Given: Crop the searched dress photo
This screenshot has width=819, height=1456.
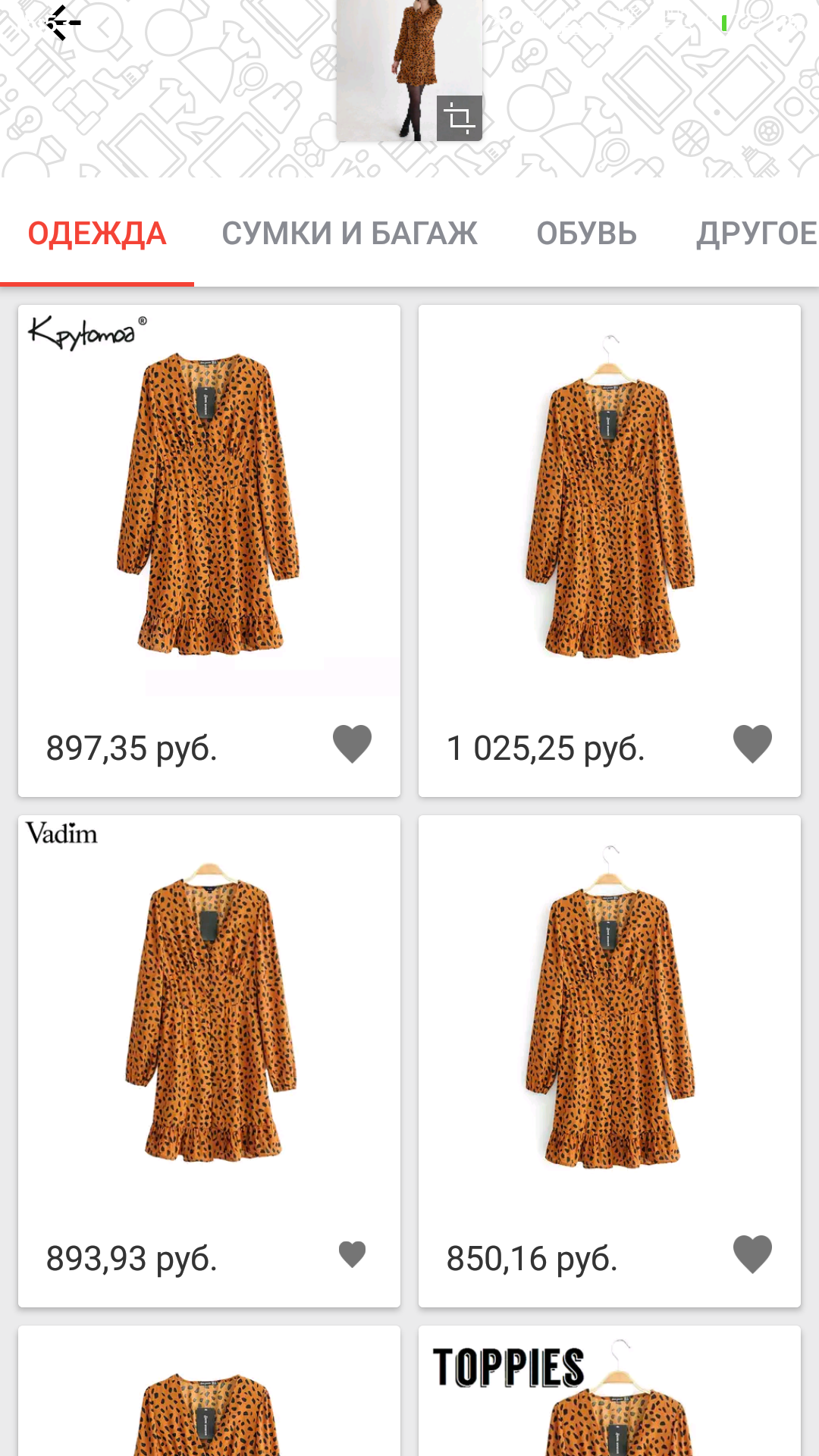Looking at the screenshot, I should 459,118.
